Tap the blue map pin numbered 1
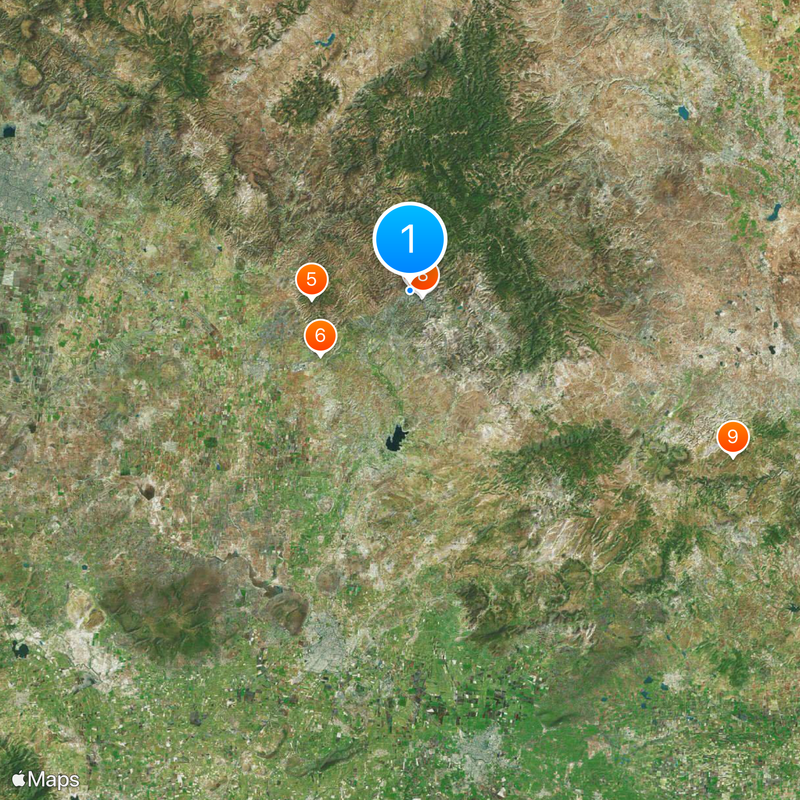 (x=409, y=240)
